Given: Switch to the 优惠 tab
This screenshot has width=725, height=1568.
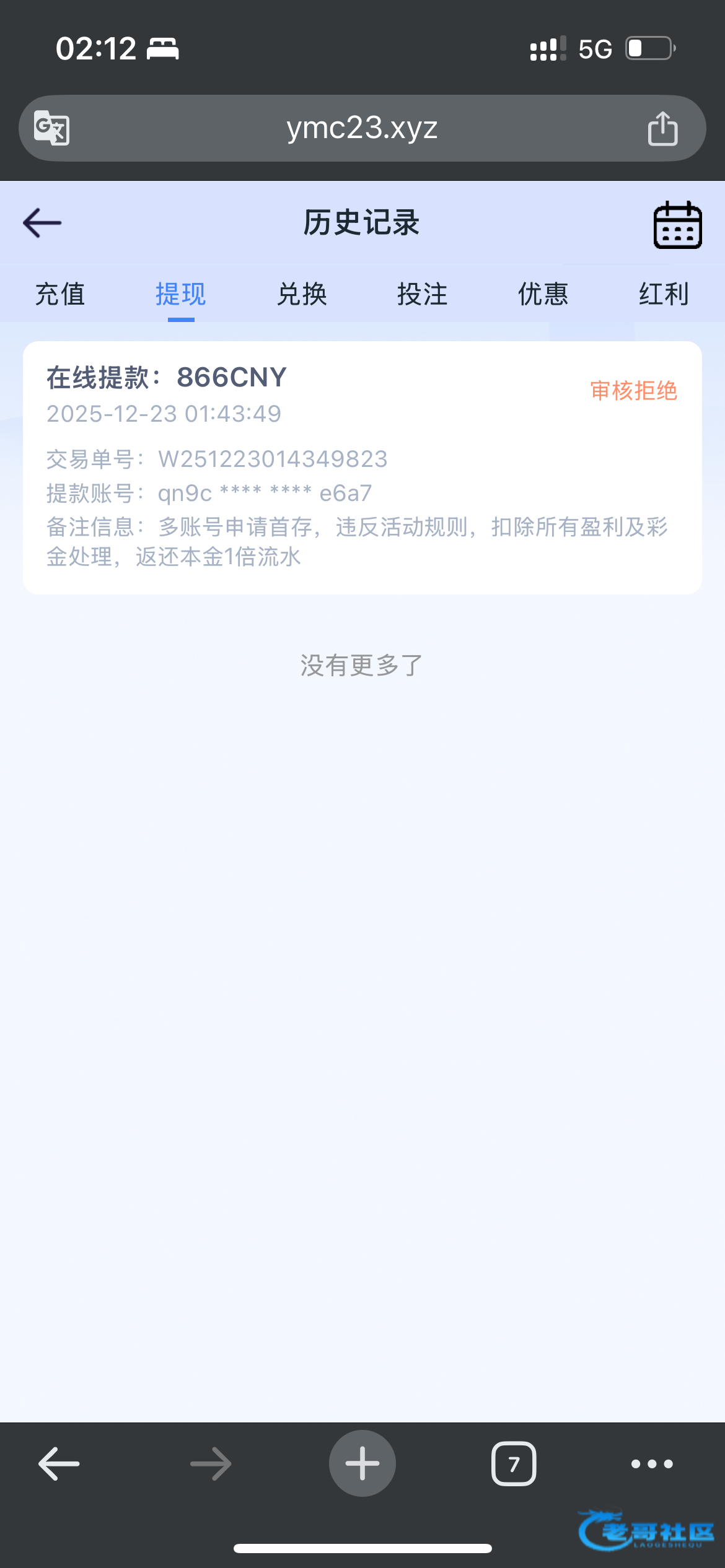Looking at the screenshot, I should [543, 294].
